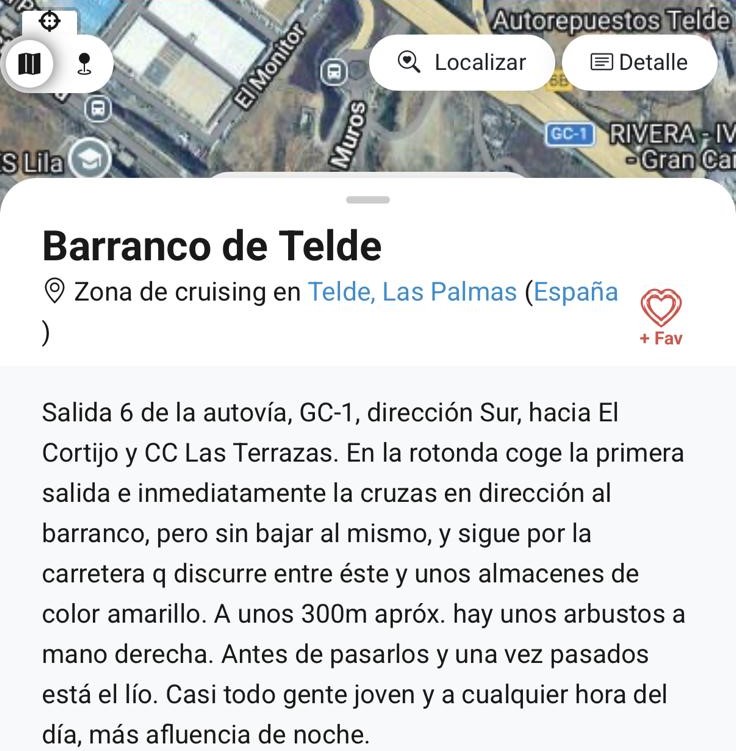The image size is (736, 751).
Task: Add Barranco de Telde to favorites
Action: click(660, 315)
